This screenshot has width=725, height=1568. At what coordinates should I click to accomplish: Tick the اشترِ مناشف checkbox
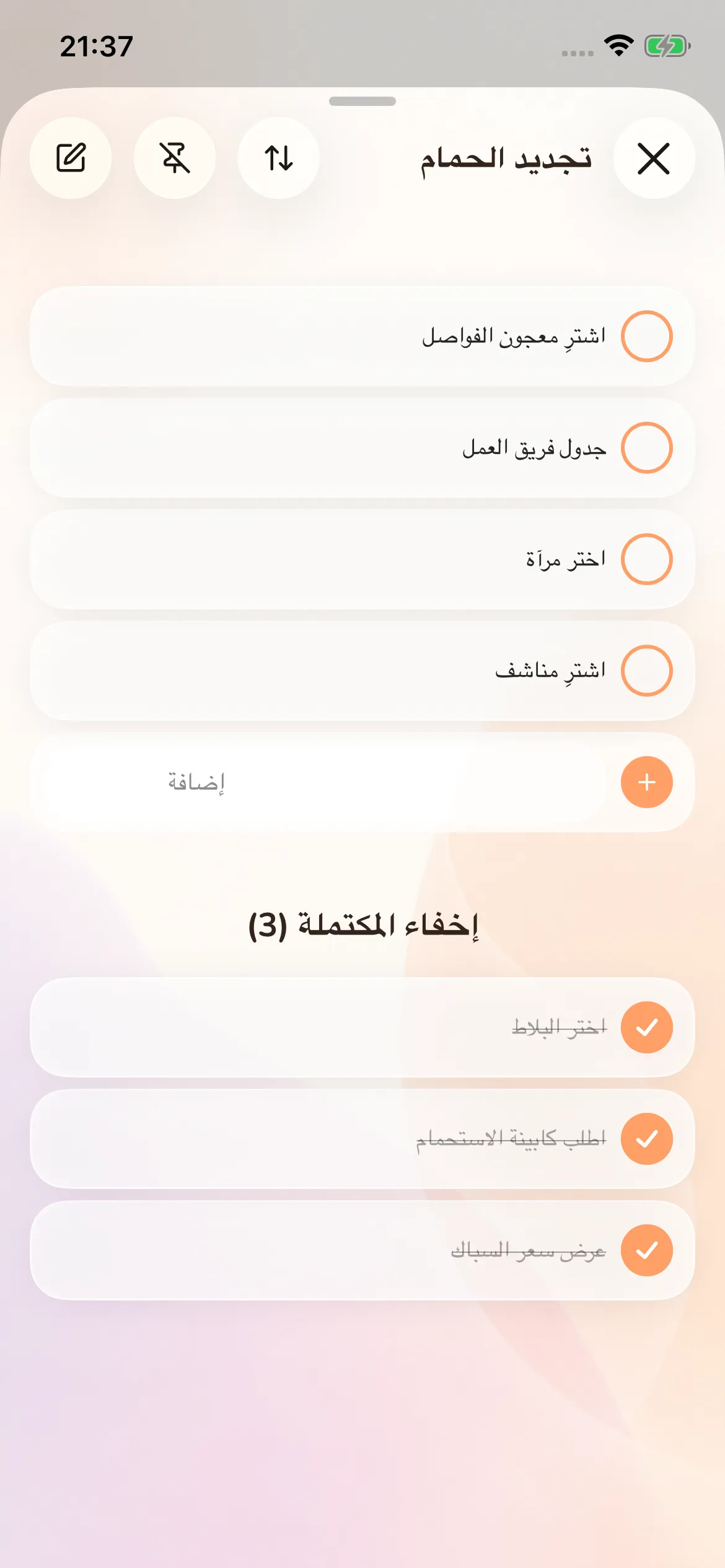(647, 671)
